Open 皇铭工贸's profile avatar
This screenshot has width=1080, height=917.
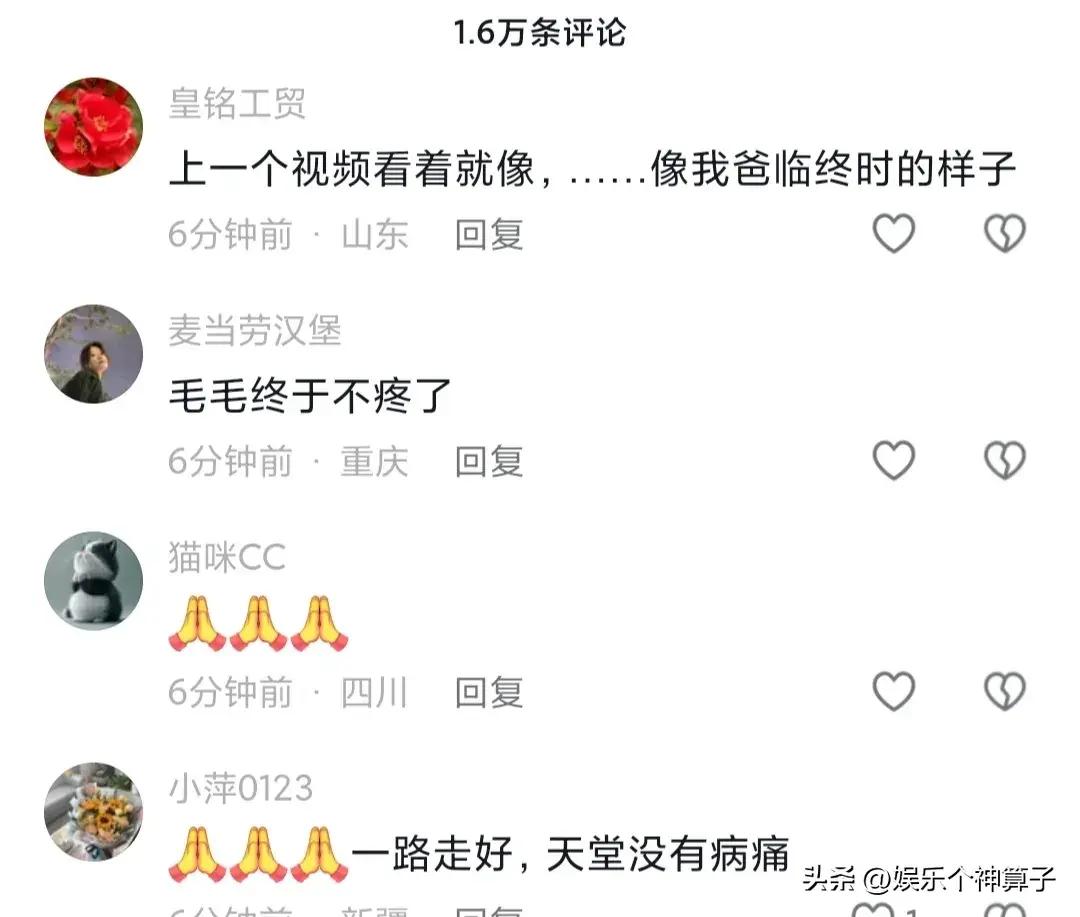94,127
